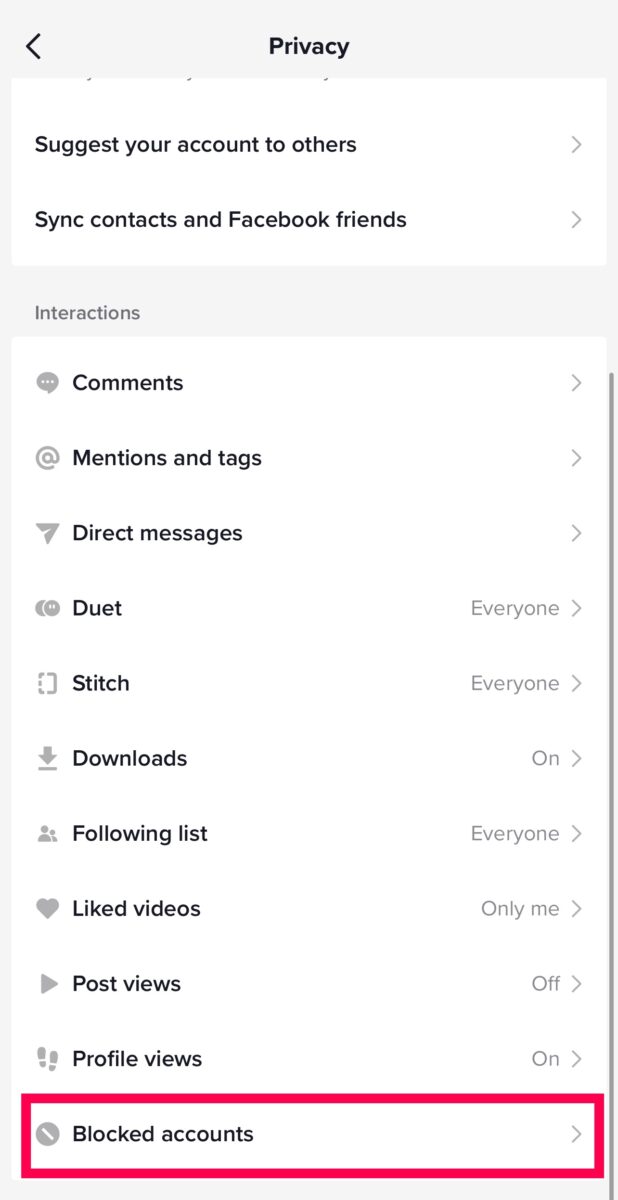Open Liked videos visibility setting
This screenshot has width=618, height=1200.
[308, 908]
